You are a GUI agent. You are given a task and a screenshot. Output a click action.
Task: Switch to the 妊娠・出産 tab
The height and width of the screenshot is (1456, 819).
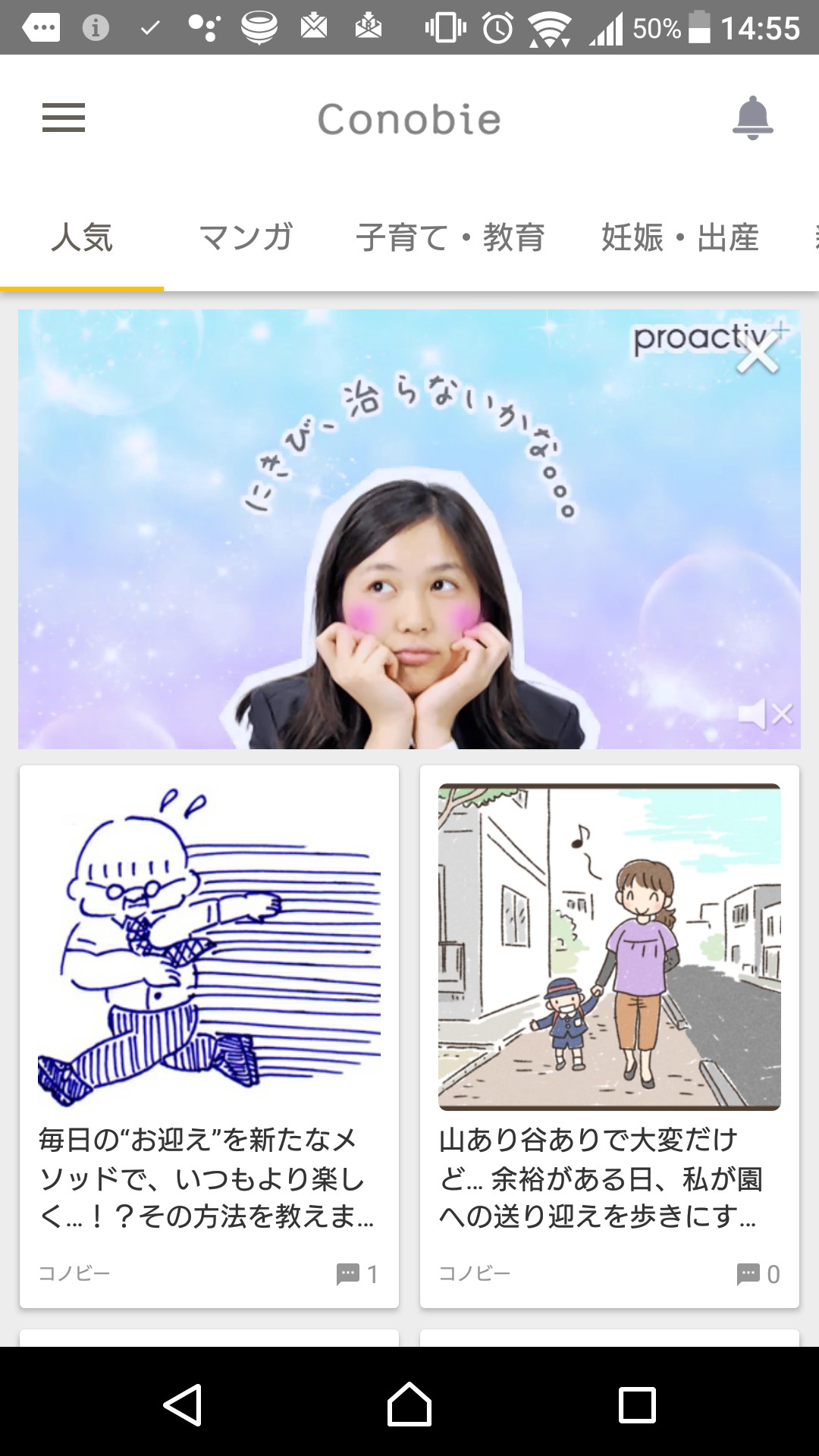[680, 238]
